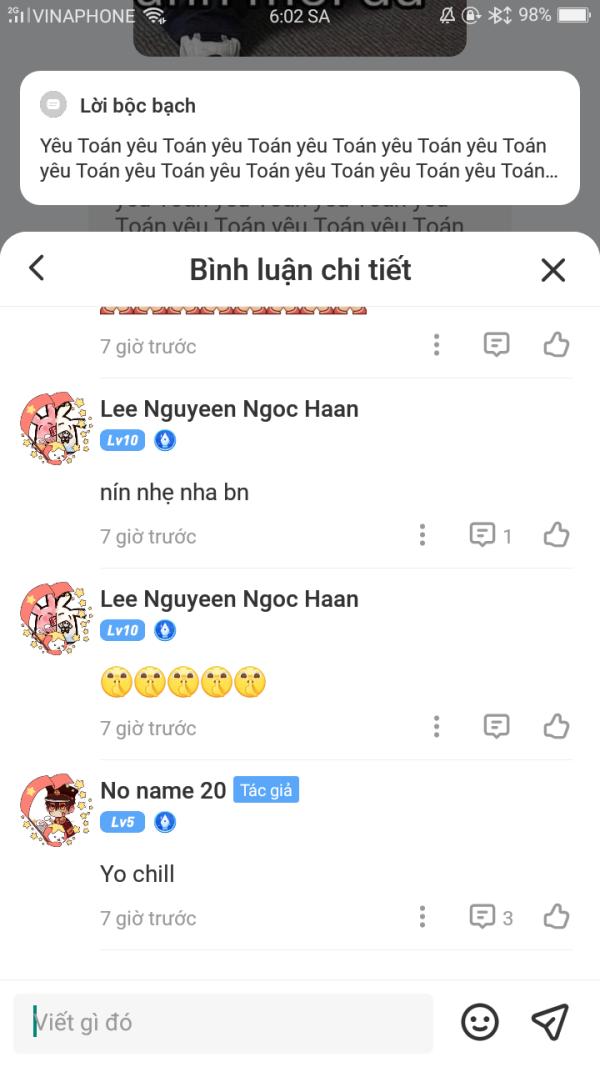Like the comment 'nín nhẹ nha bn'
Screen dimensions: 600x1067
tap(556, 536)
